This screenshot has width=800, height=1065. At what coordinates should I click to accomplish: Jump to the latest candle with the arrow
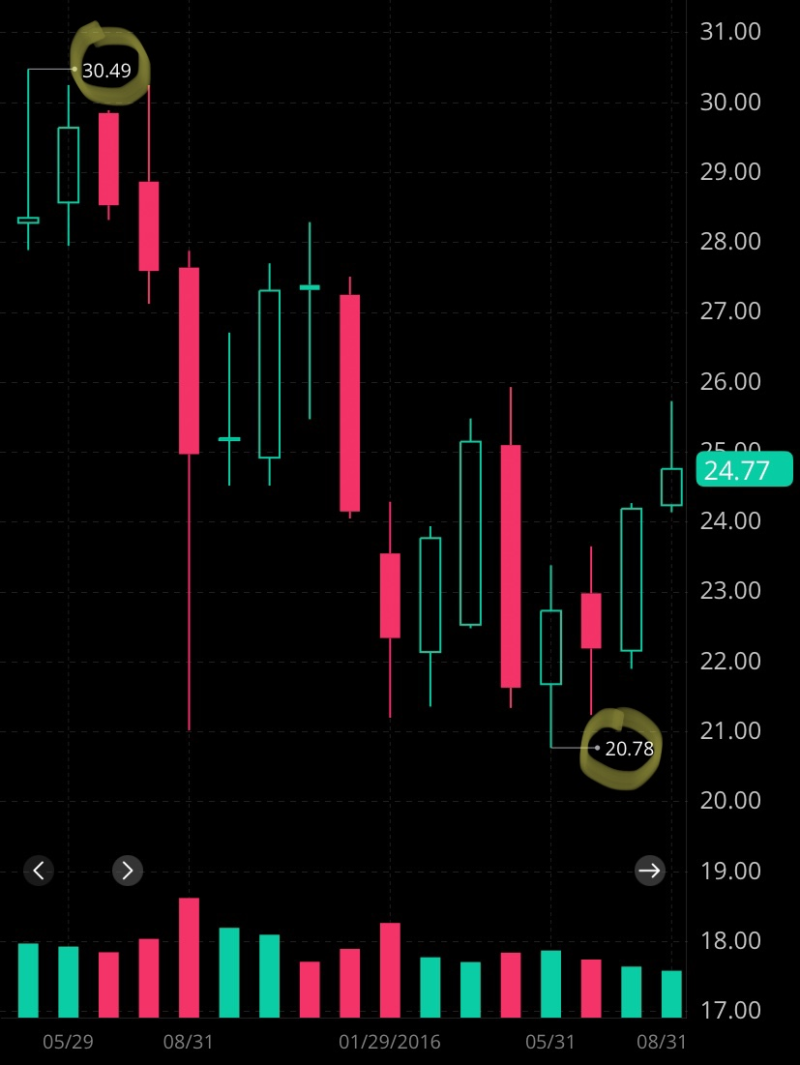649,871
